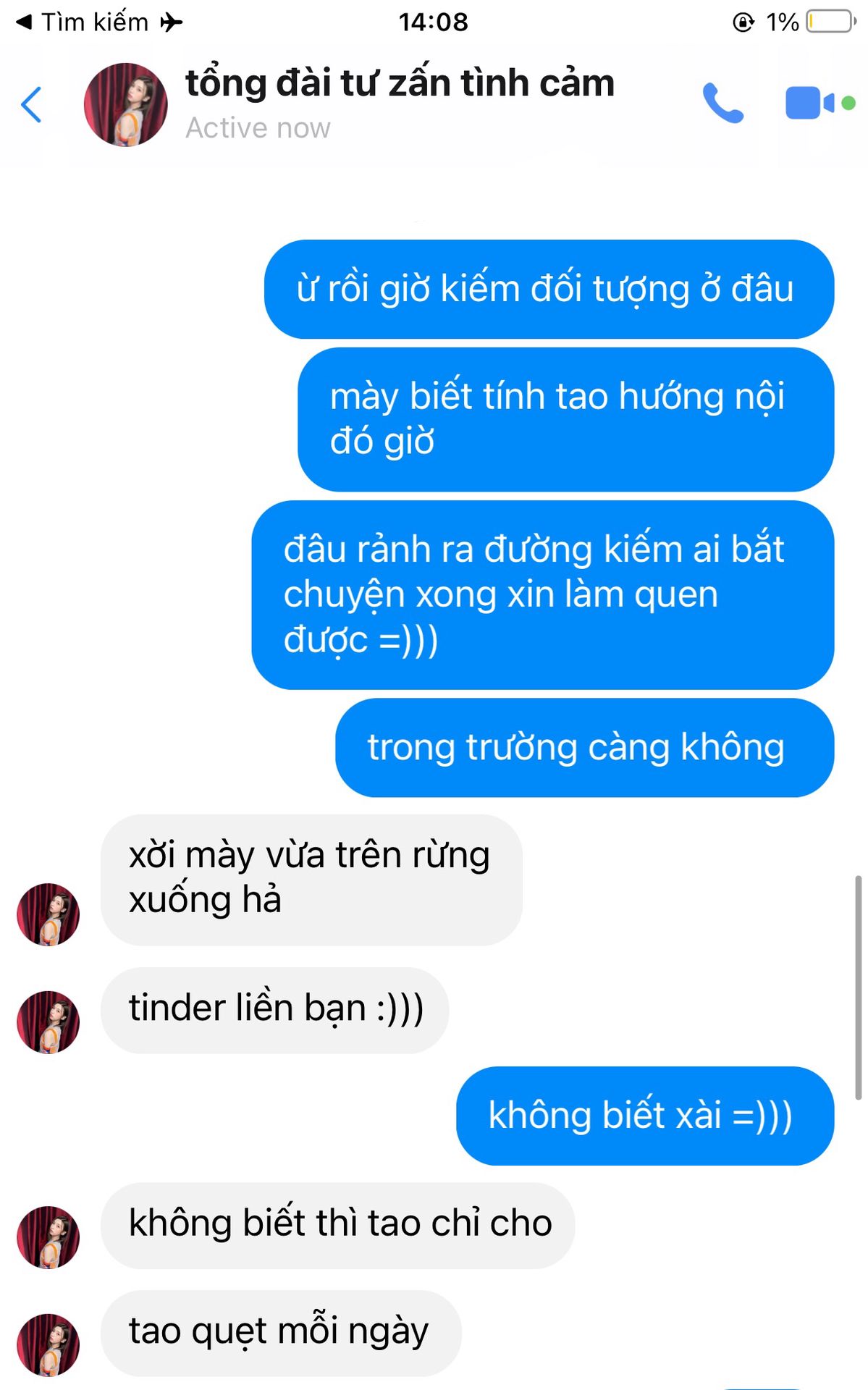Image resolution: width=868 pixels, height=1390 pixels.
Task: Start a voice call with this contact
Action: [x=722, y=103]
